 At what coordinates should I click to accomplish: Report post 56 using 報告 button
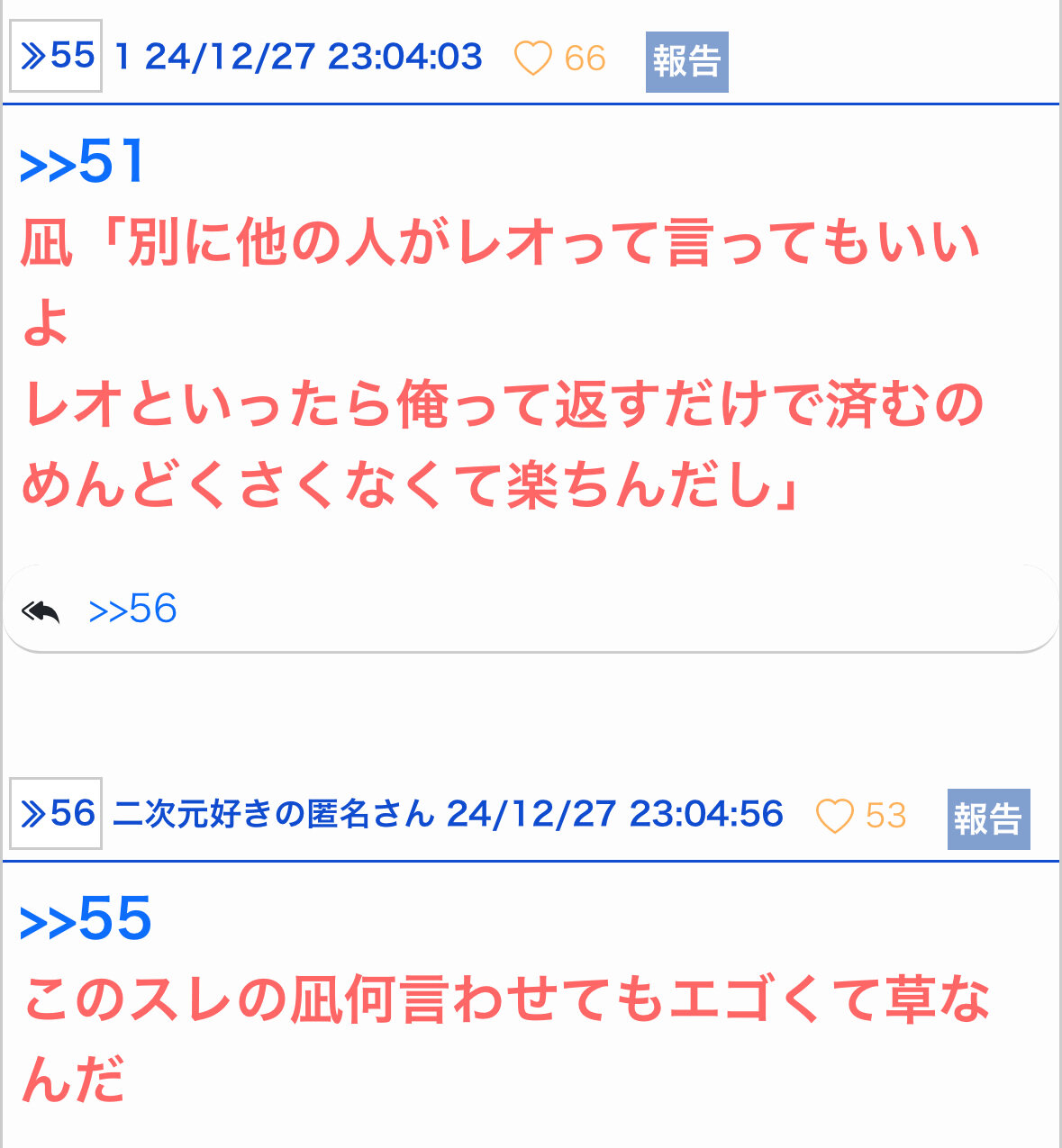pyautogui.click(x=988, y=818)
